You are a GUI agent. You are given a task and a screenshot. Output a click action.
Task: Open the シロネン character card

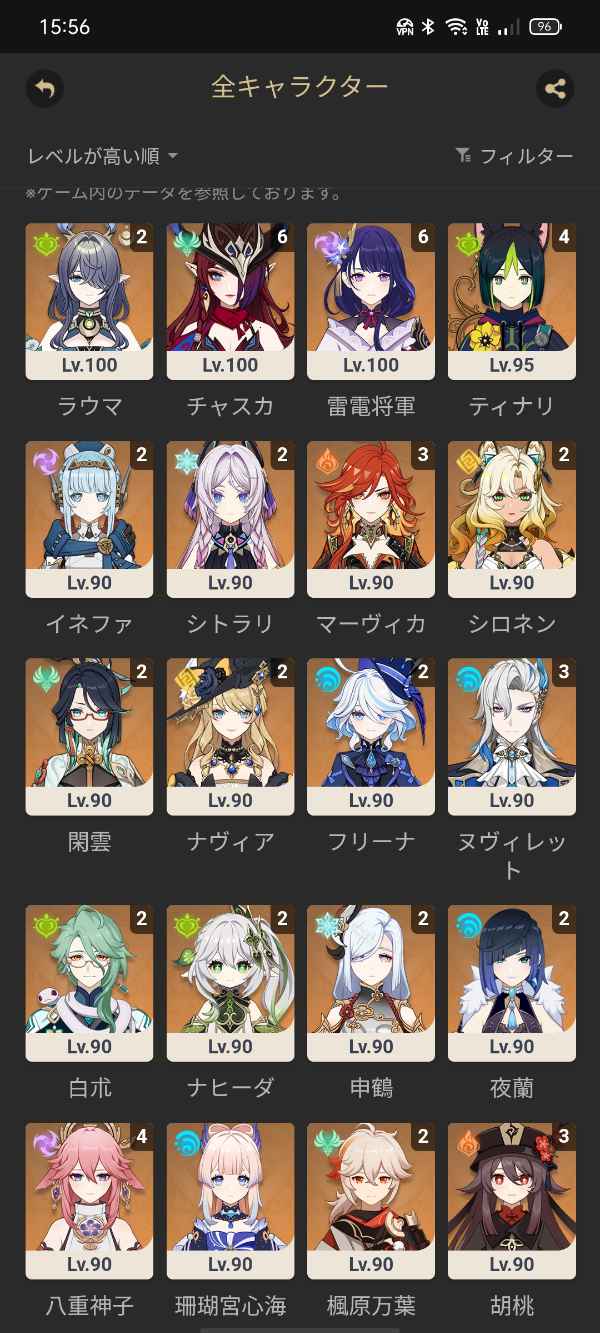(x=512, y=519)
